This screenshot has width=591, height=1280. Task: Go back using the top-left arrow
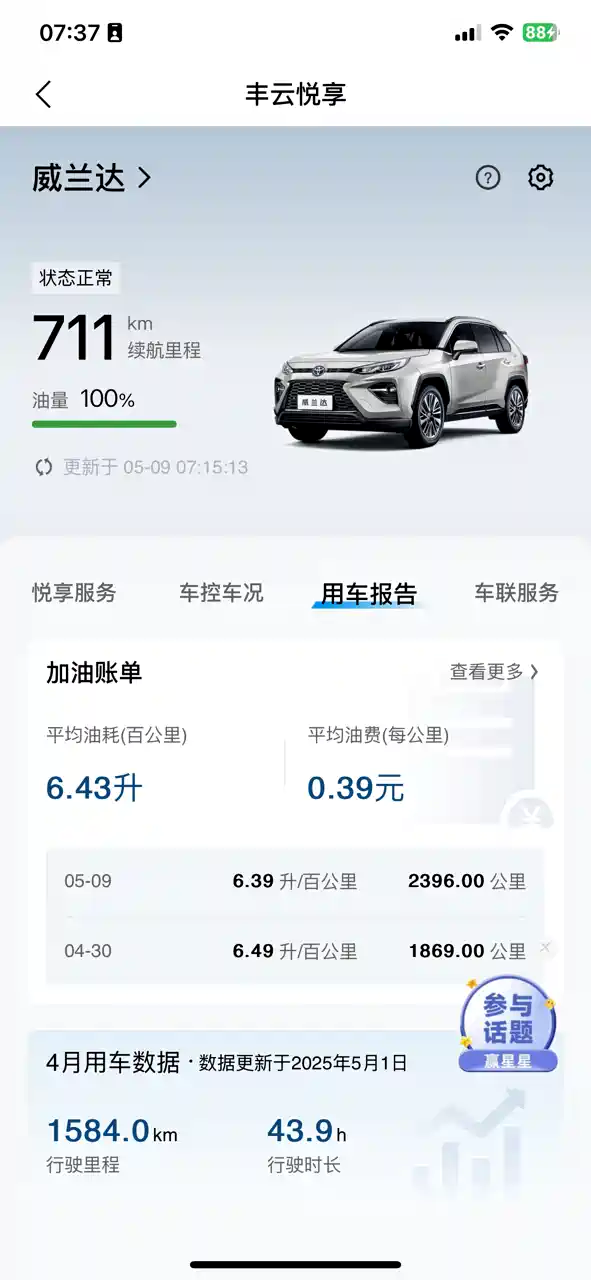pyautogui.click(x=43, y=94)
